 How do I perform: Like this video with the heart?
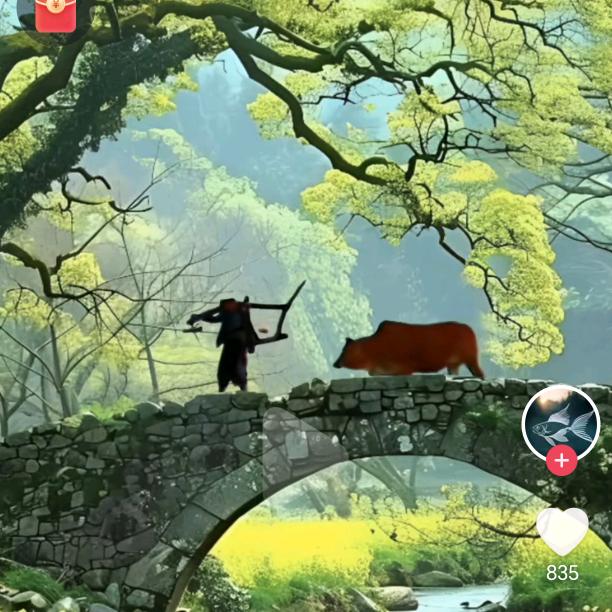562,530
